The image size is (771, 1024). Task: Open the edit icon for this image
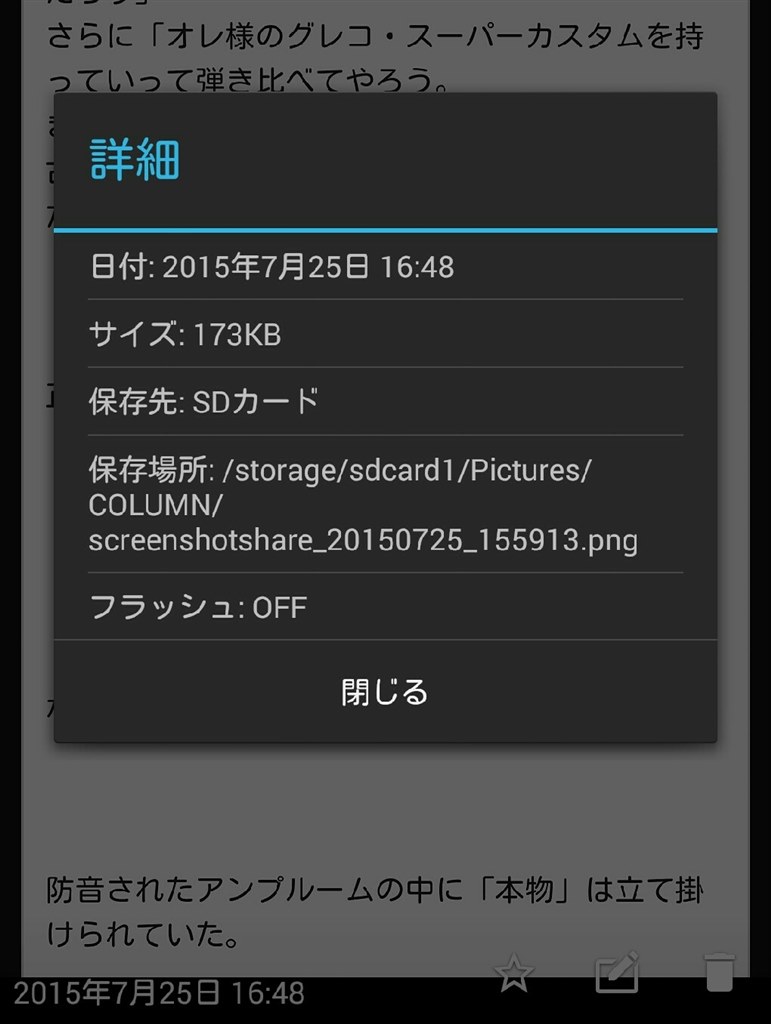tap(616, 974)
